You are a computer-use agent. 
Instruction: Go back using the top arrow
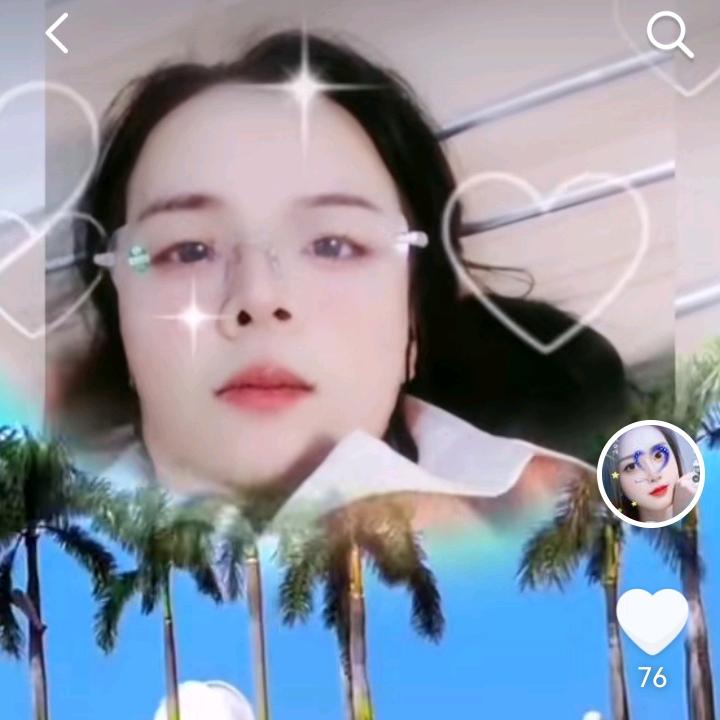pyautogui.click(x=57, y=34)
